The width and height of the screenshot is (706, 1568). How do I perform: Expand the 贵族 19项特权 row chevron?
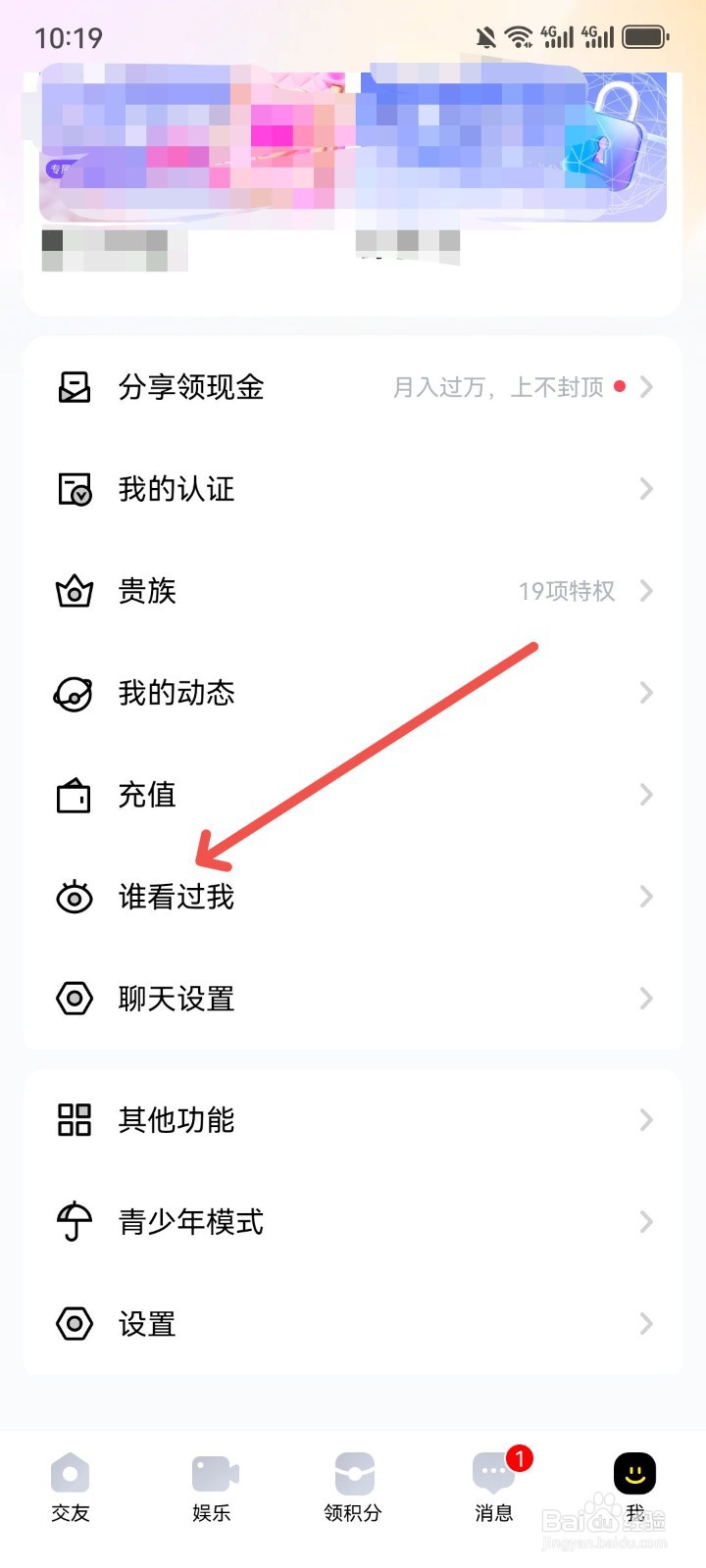coord(645,591)
